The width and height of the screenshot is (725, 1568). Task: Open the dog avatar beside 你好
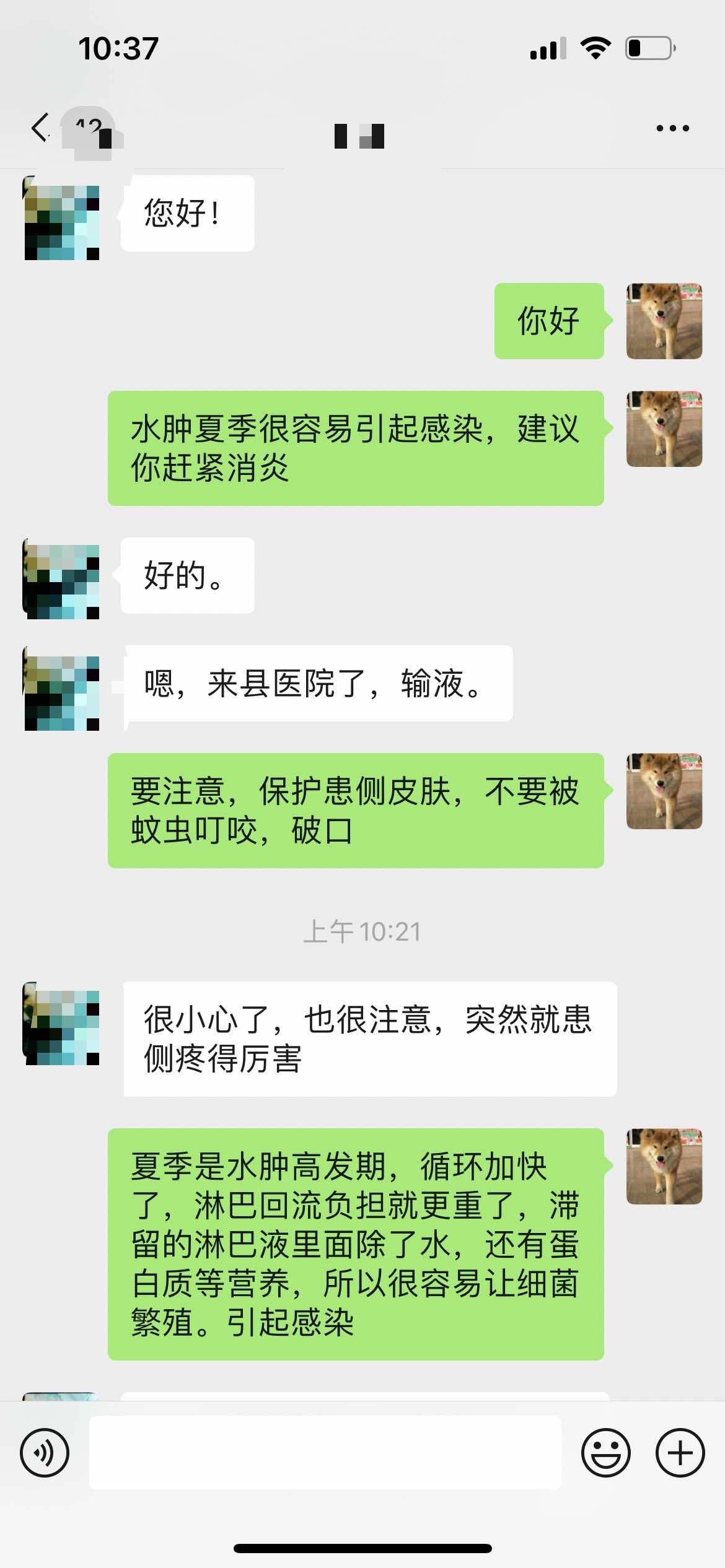(x=664, y=321)
